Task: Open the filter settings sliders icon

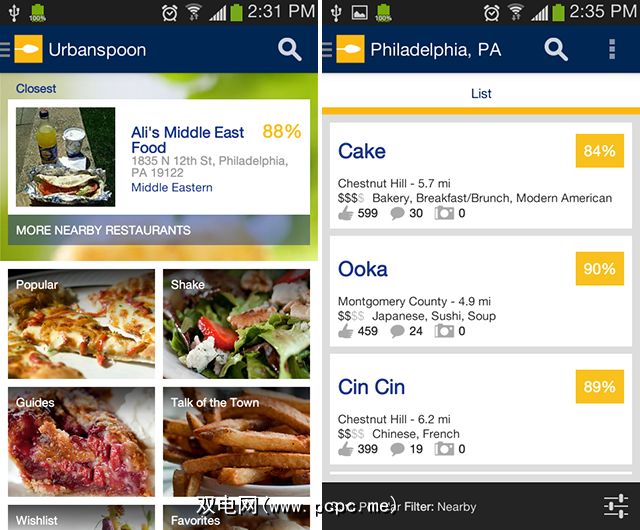Action: pos(615,507)
